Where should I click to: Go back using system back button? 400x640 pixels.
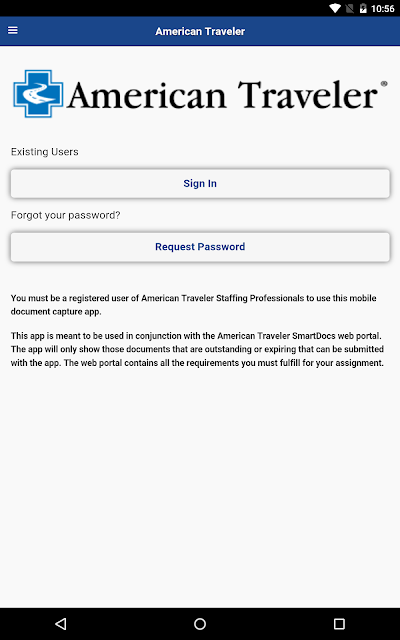point(61,623)
